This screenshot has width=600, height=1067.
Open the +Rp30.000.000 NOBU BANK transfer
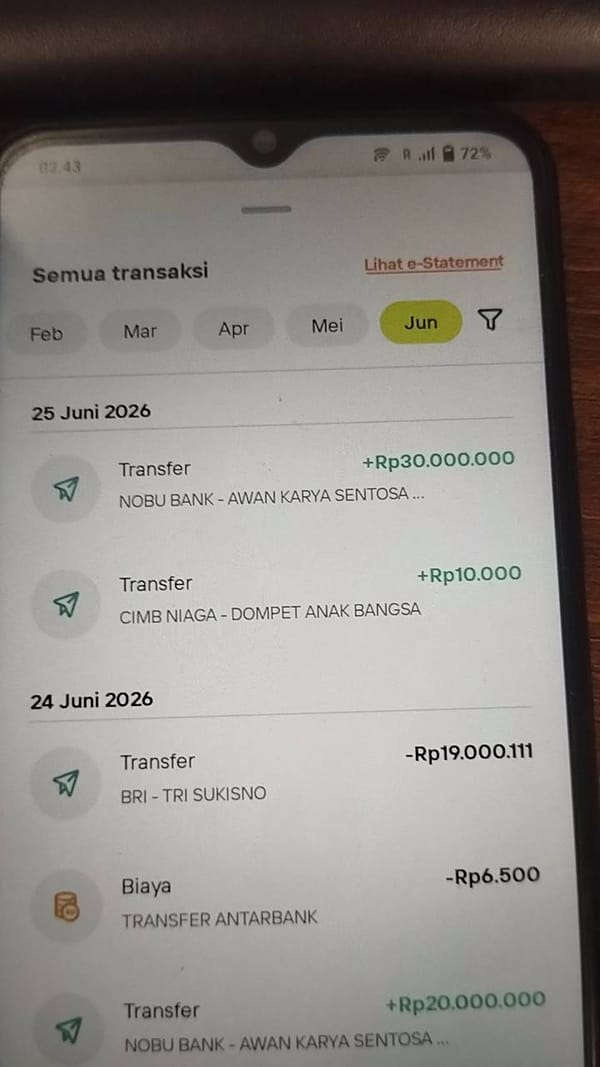(x=273, y=482)
